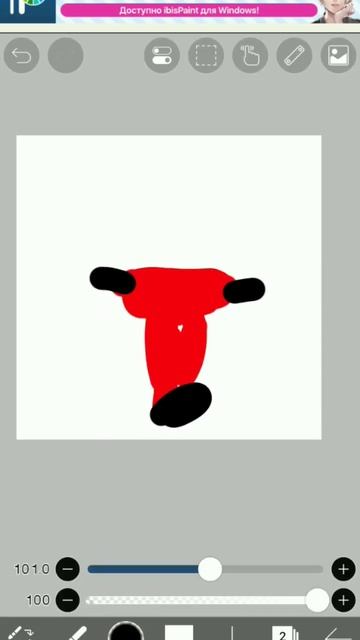Tap the back arrow in bottom toolbar
The image size is (360, 640).
tap(338, 634)
